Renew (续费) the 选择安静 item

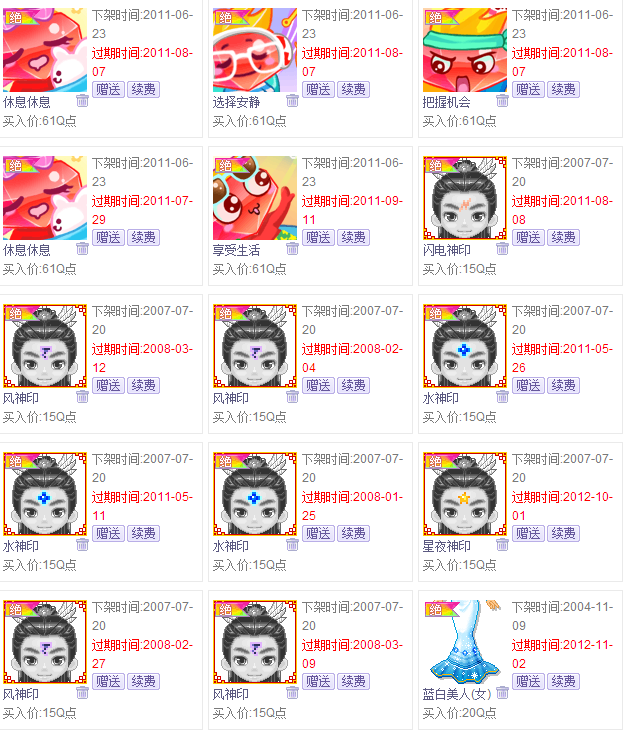coord(353,89)
